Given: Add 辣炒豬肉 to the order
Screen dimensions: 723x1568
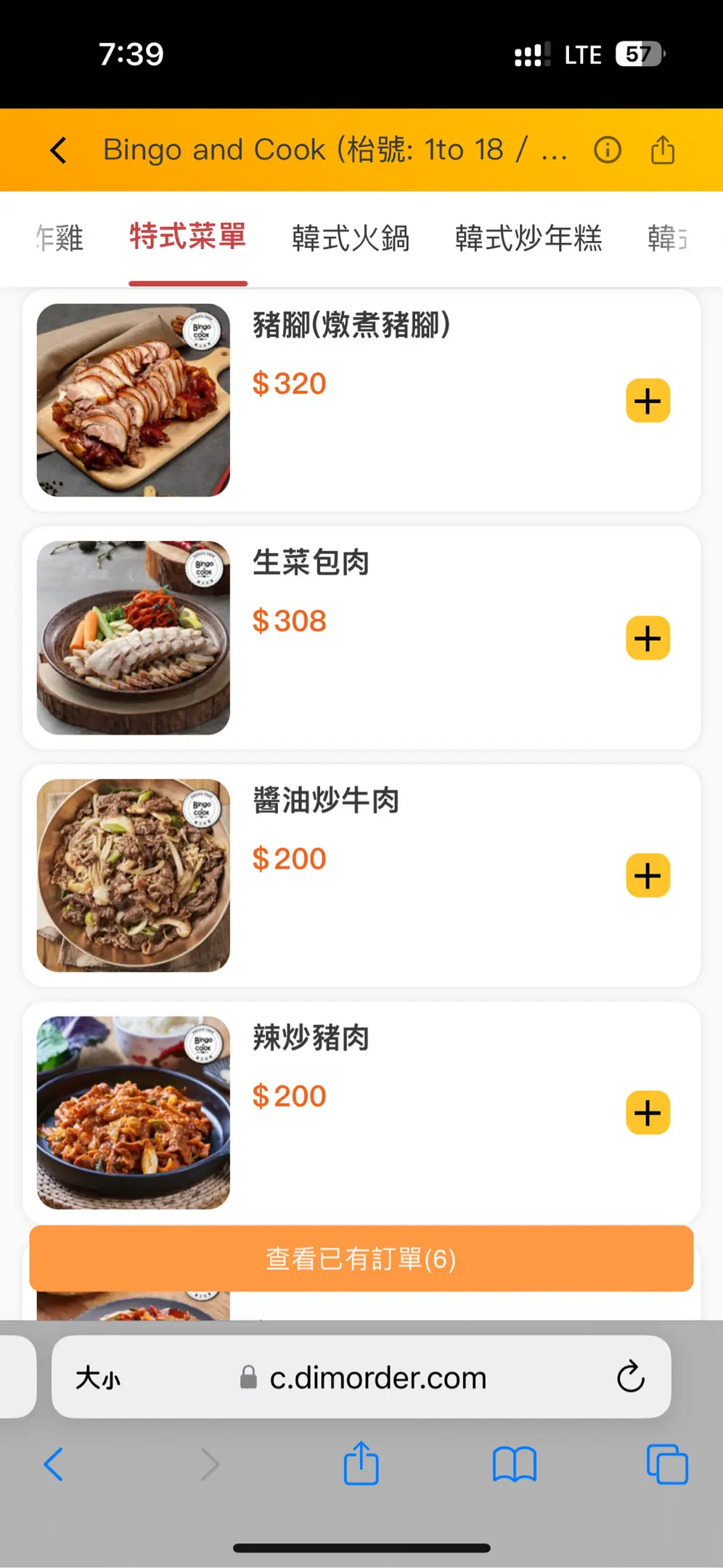Looking at the screenshot, I should point(648,1113).
